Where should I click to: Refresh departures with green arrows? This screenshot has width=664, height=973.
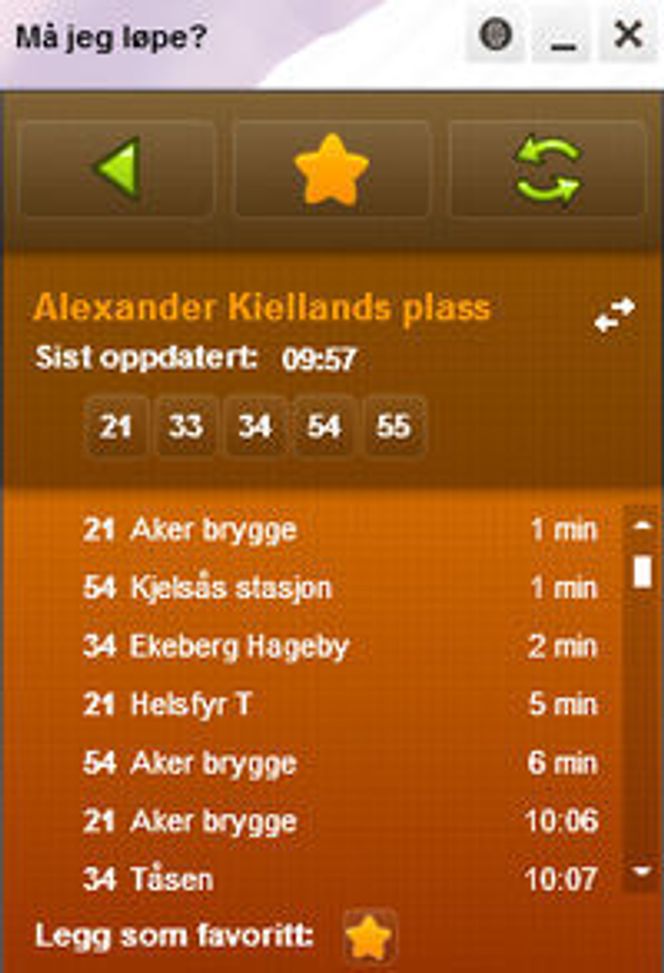click(x=547, y=169)
